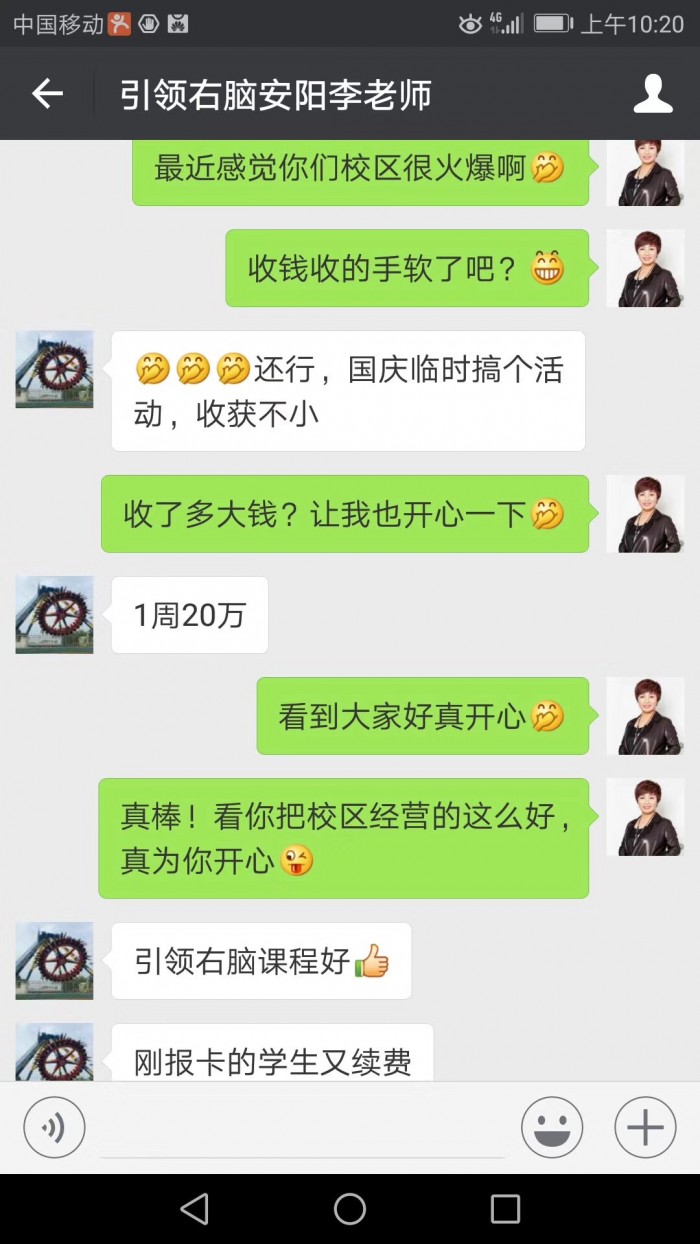This screenshot has width=700, height=1244.
Task: Tap my avatar beside 收钱收的手软了吧
Action: click(645, 268)
